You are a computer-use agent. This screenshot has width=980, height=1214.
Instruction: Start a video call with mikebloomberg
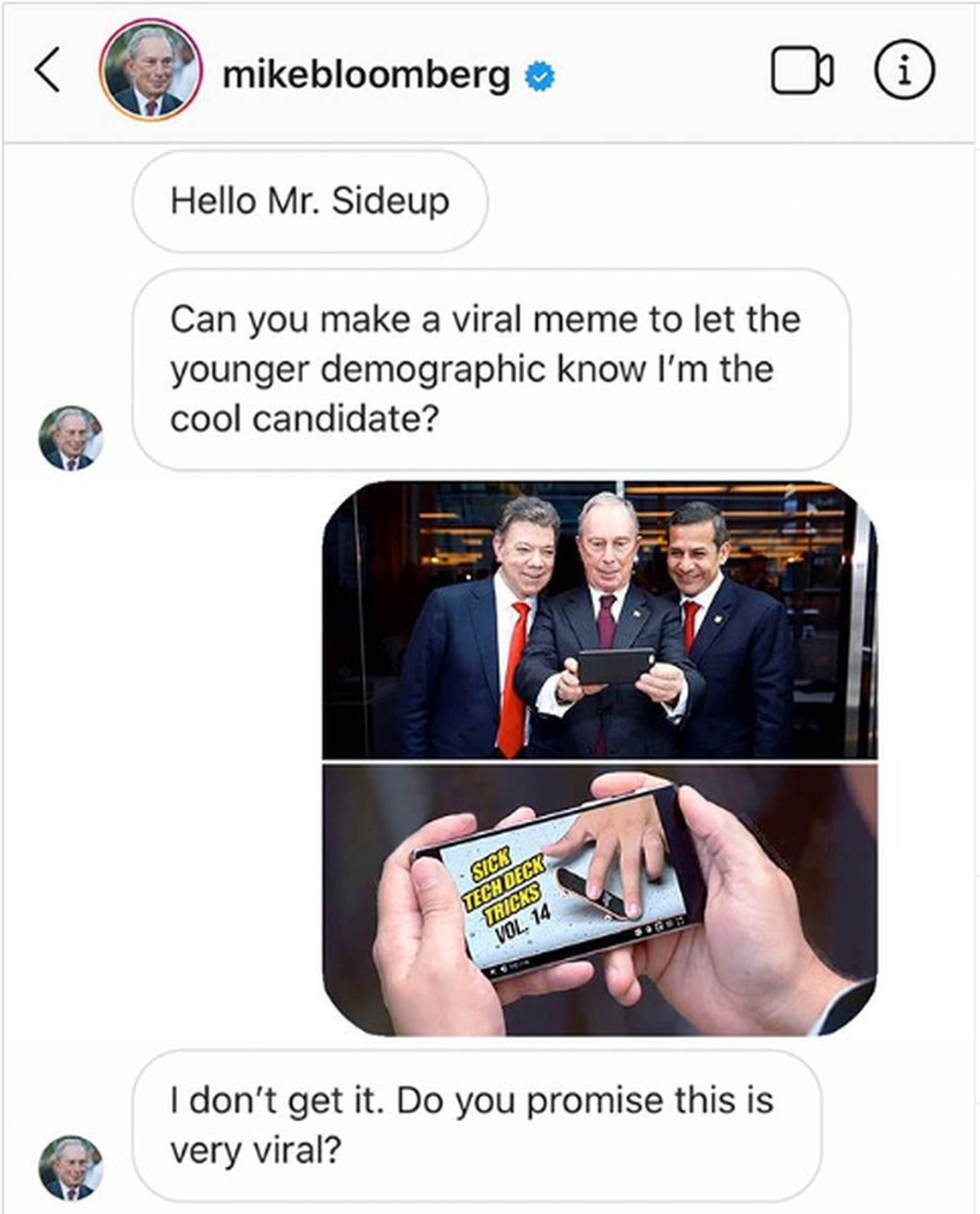click(801, 70)
